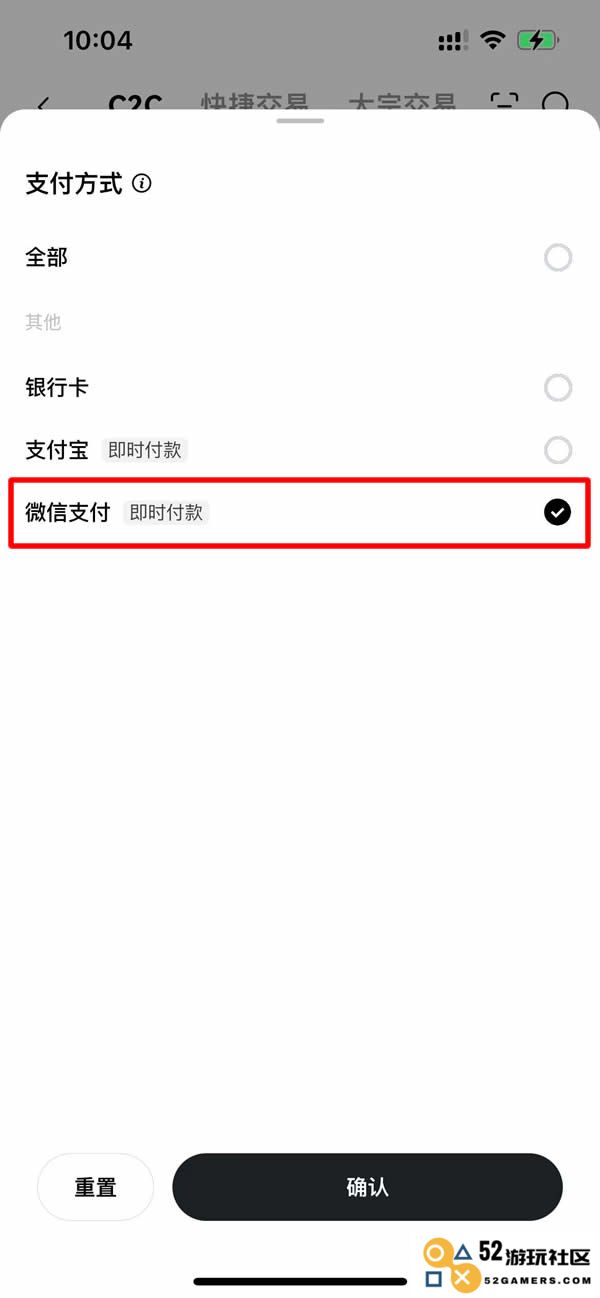Deselect 微信支付 payment method

pos(299,512)
